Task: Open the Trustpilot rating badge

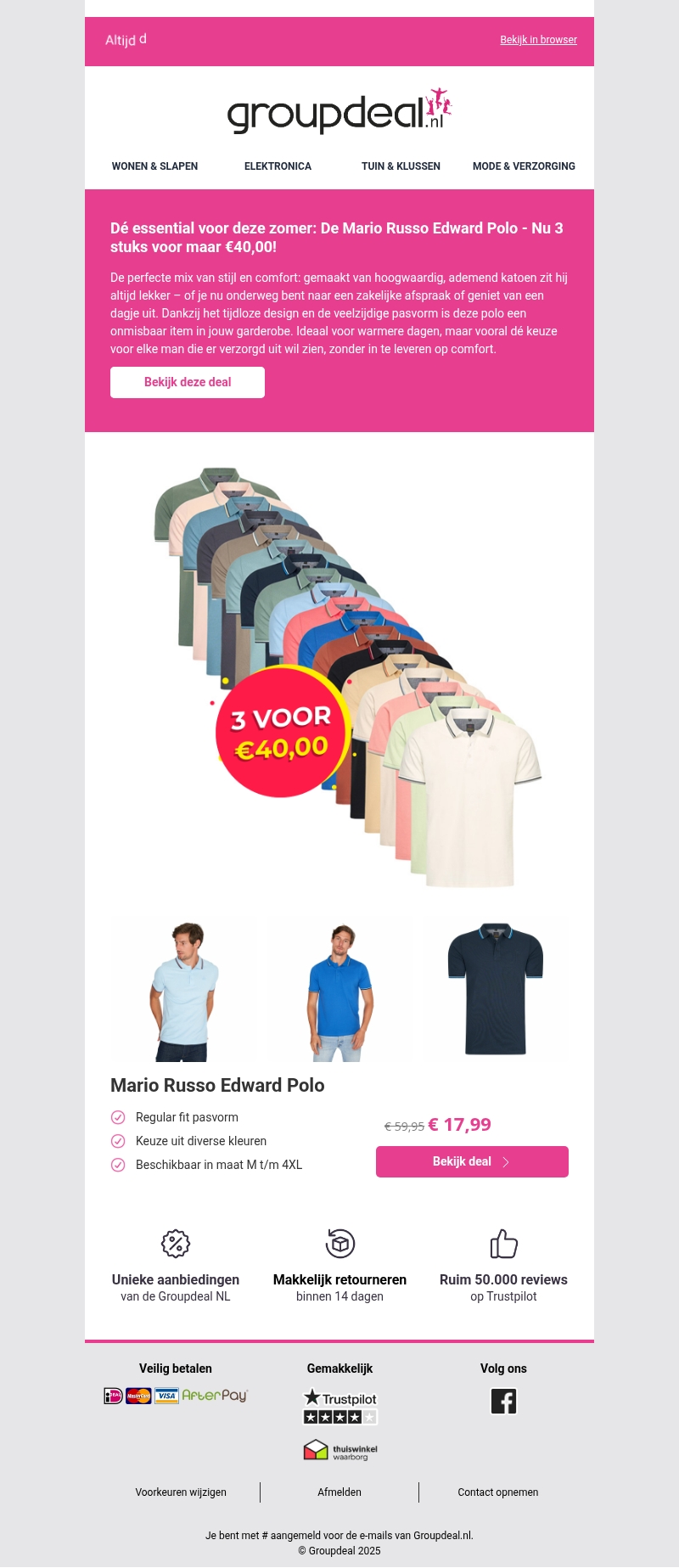Action: pyautogui.click(x=340, y=1406)
